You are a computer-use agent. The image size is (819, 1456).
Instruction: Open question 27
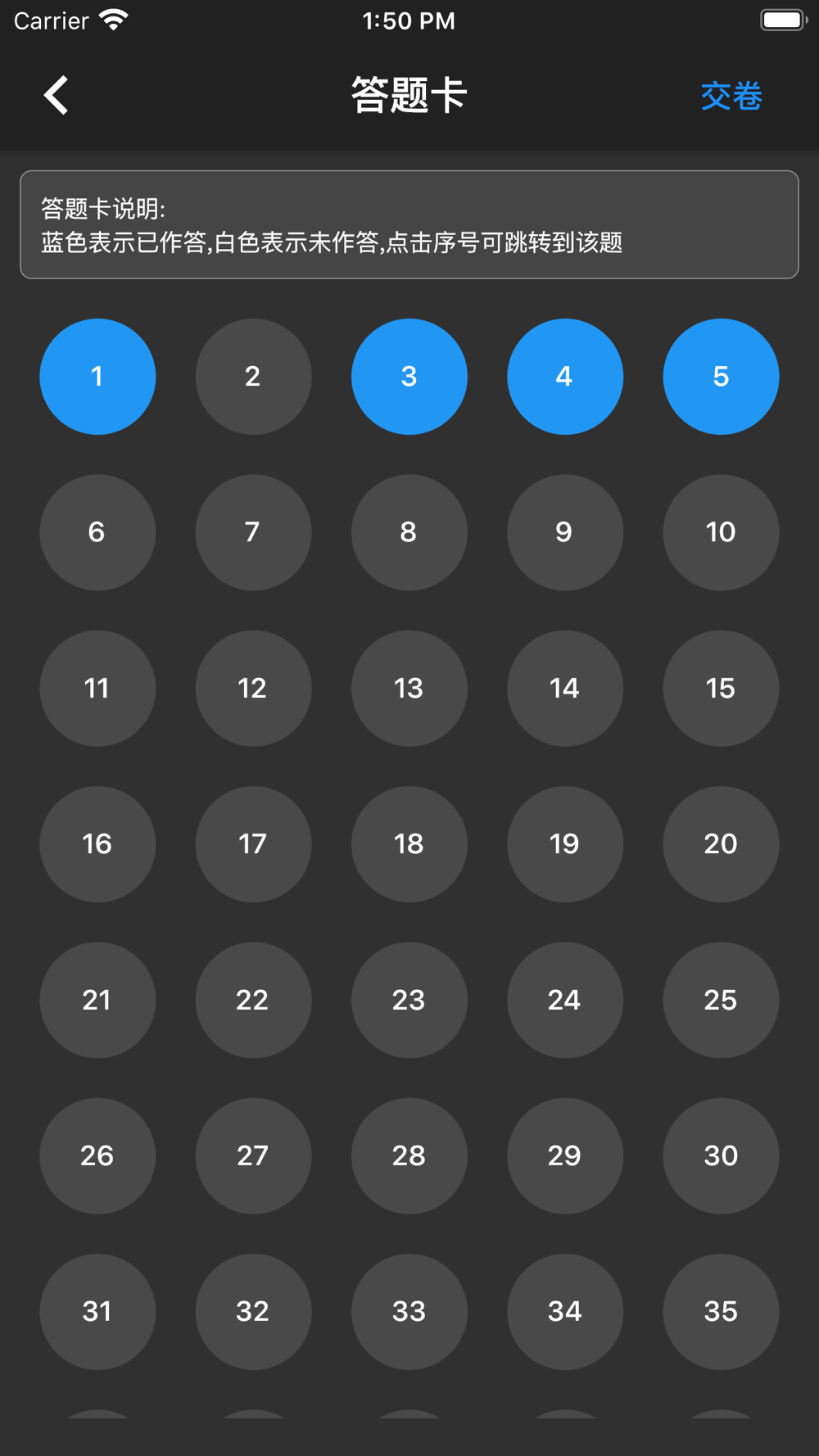point(253,1155)
